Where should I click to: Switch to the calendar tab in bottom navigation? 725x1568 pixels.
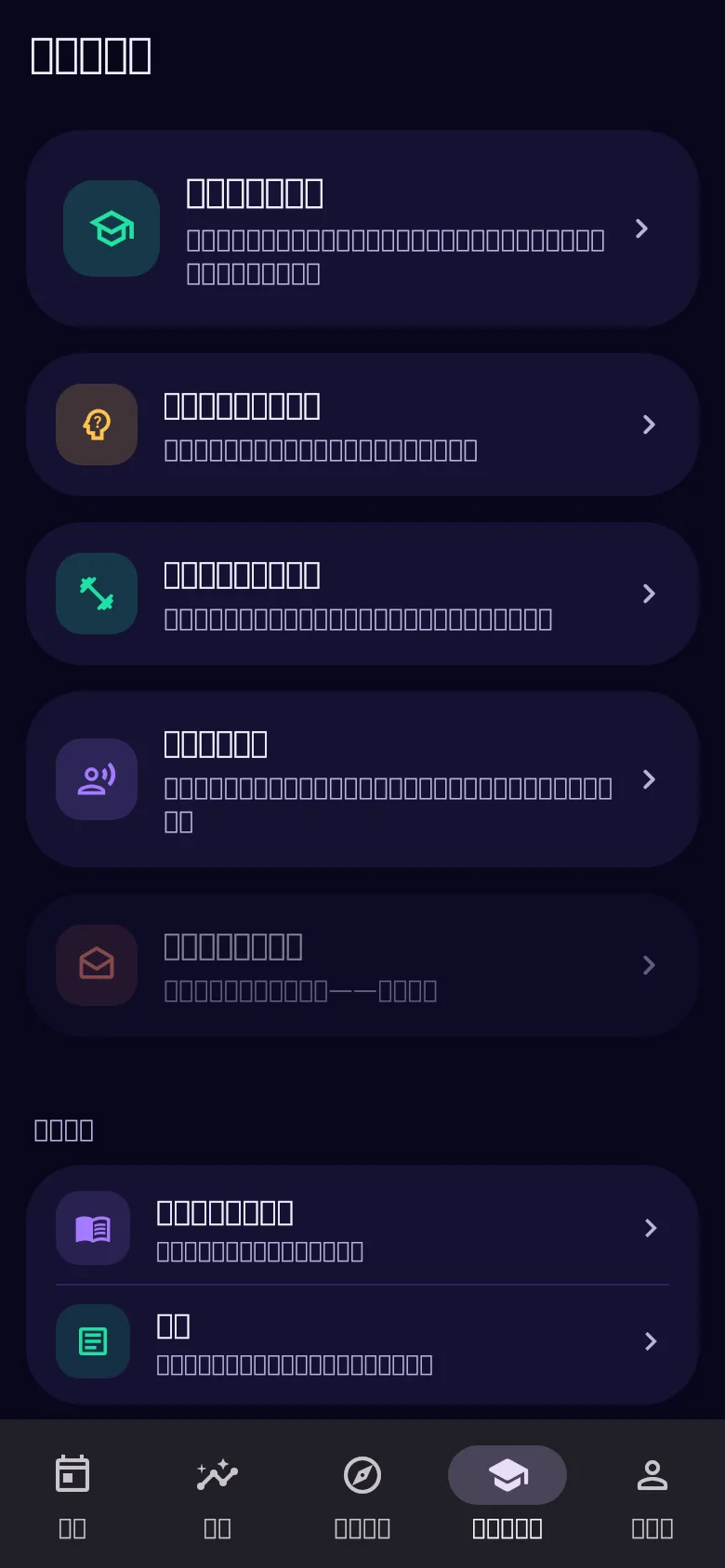(72, 1494)
